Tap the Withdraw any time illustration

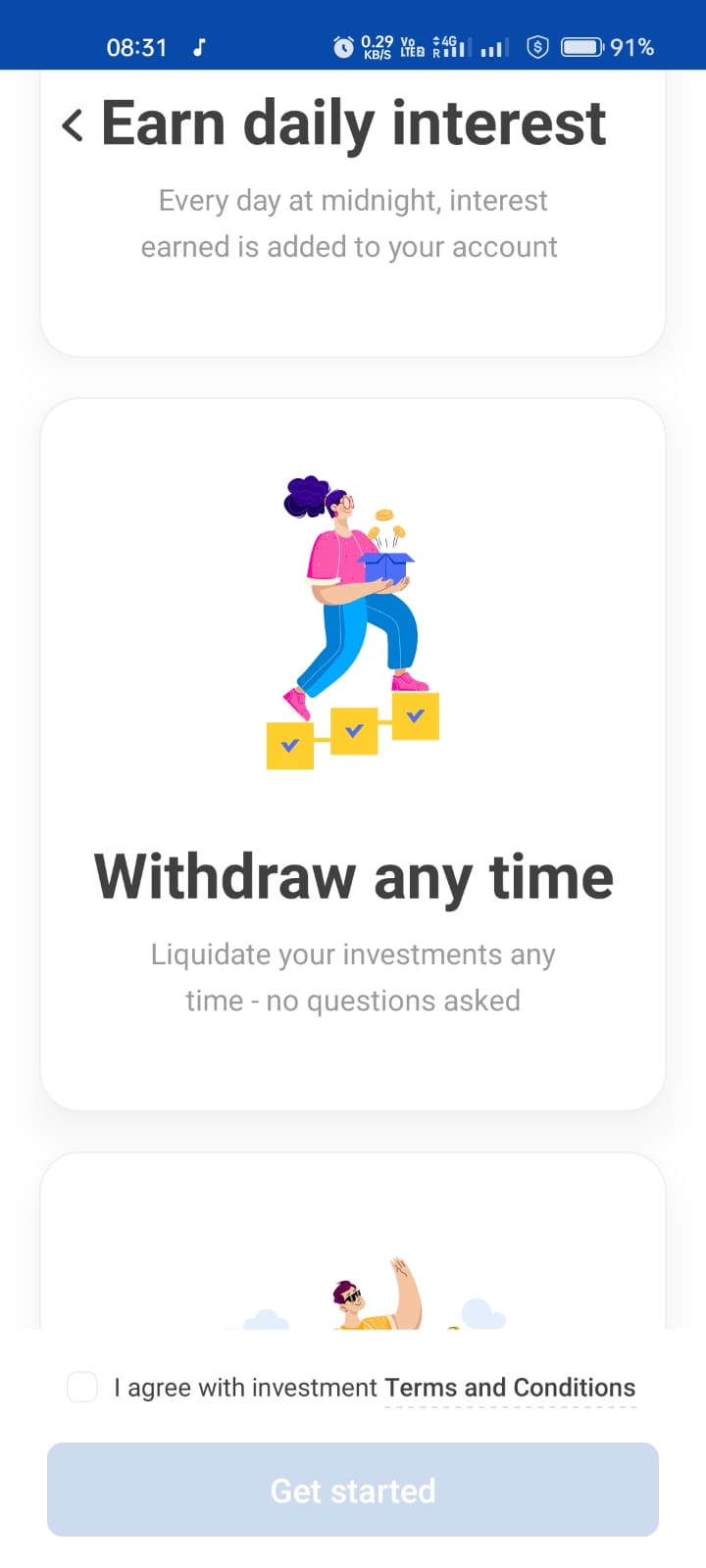(353, 617)
